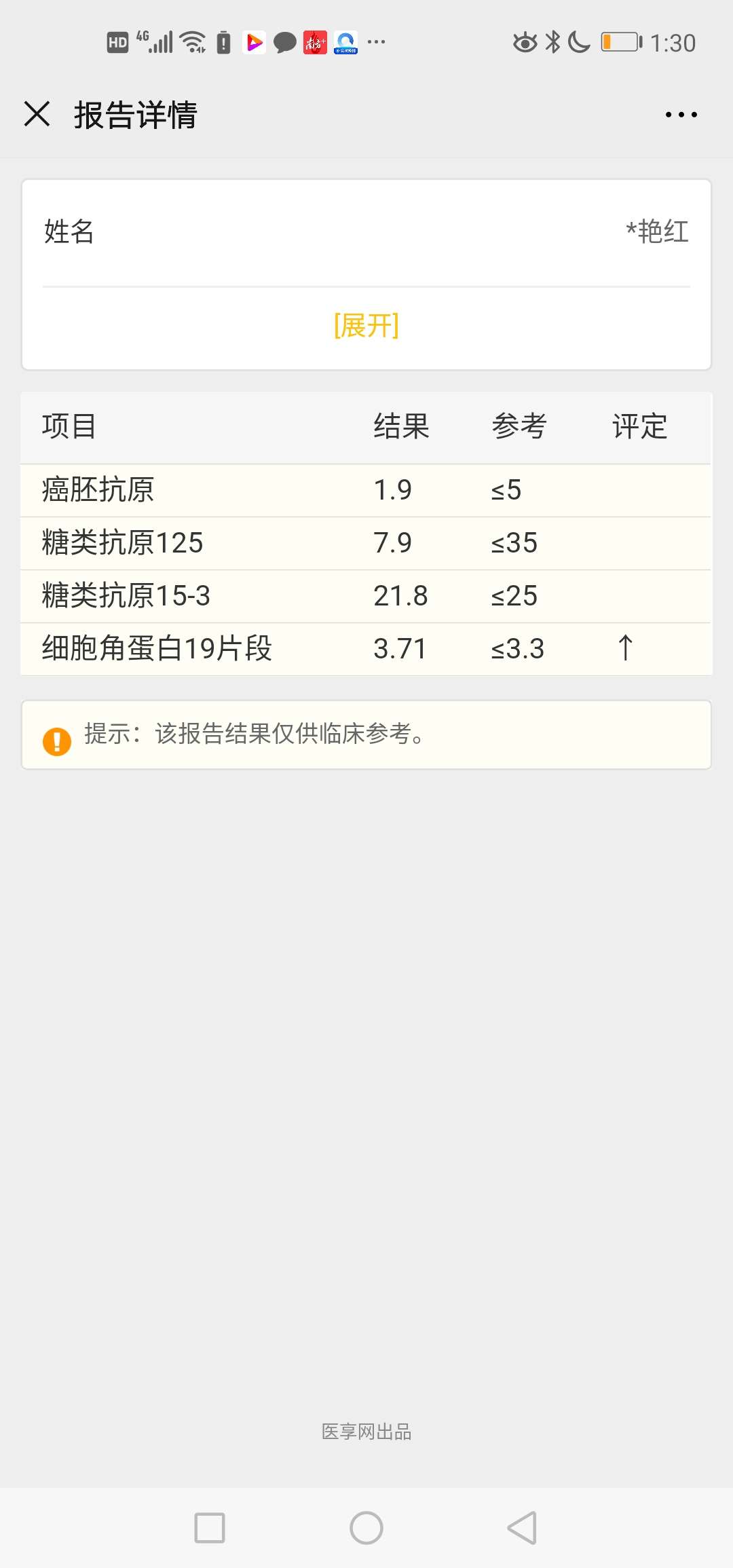Tap the 医享网出品 footer link
The height and width of the screenshot is (1568, 733).
point(366,1432)
